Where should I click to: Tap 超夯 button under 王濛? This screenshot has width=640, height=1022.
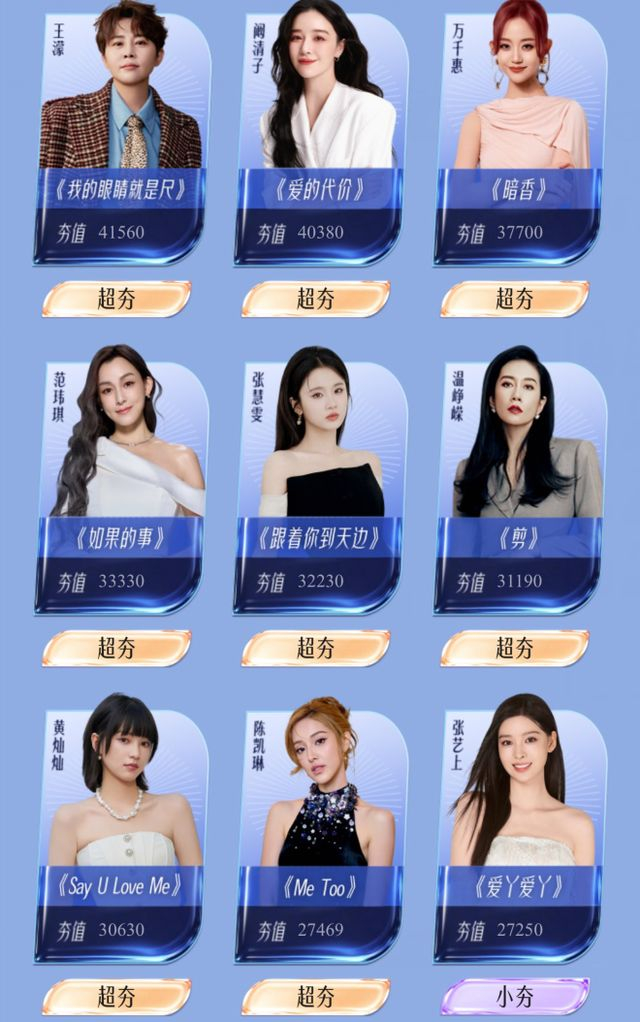(117, 298)
